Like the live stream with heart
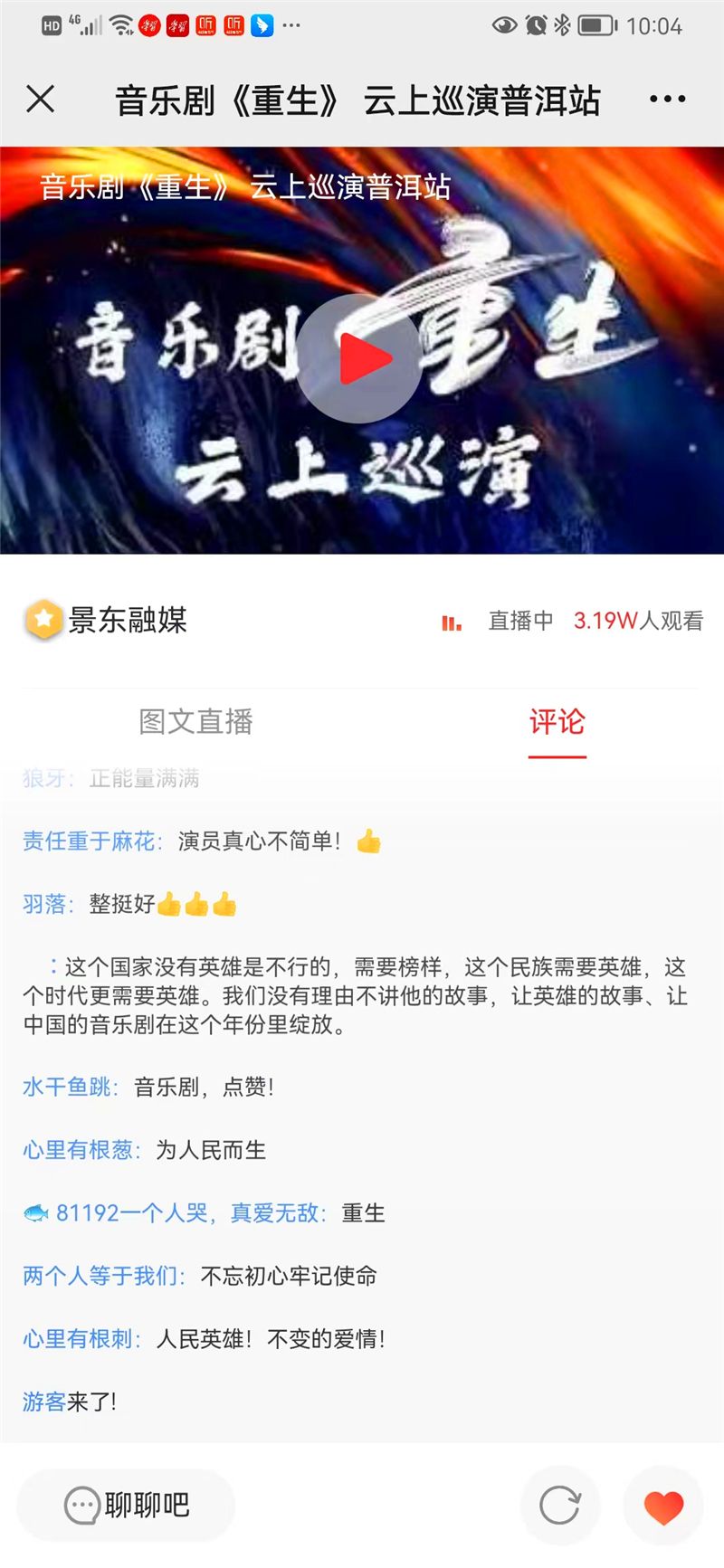The width and height of the screenshot is (724, 1568). [663, 1506]
